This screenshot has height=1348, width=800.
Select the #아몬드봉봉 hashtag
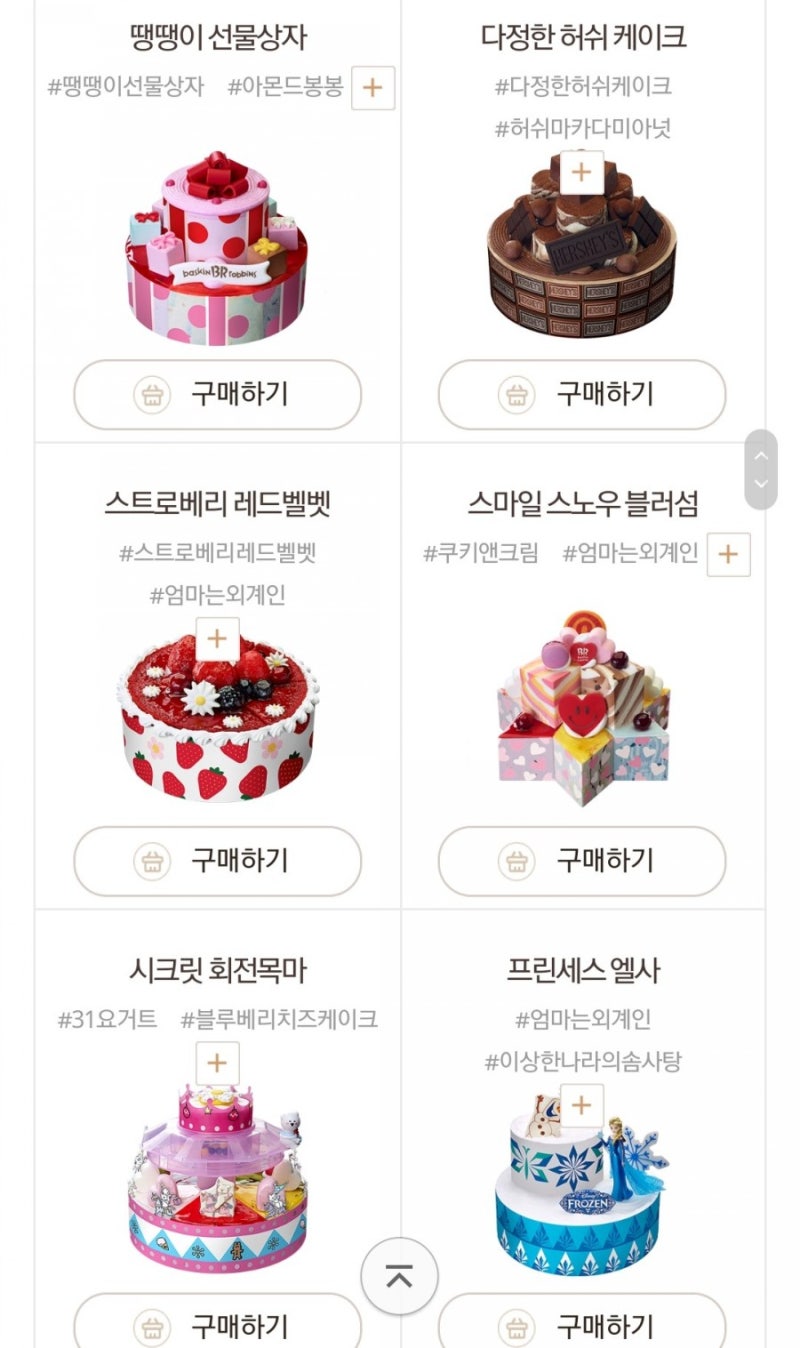coord(285,87)
